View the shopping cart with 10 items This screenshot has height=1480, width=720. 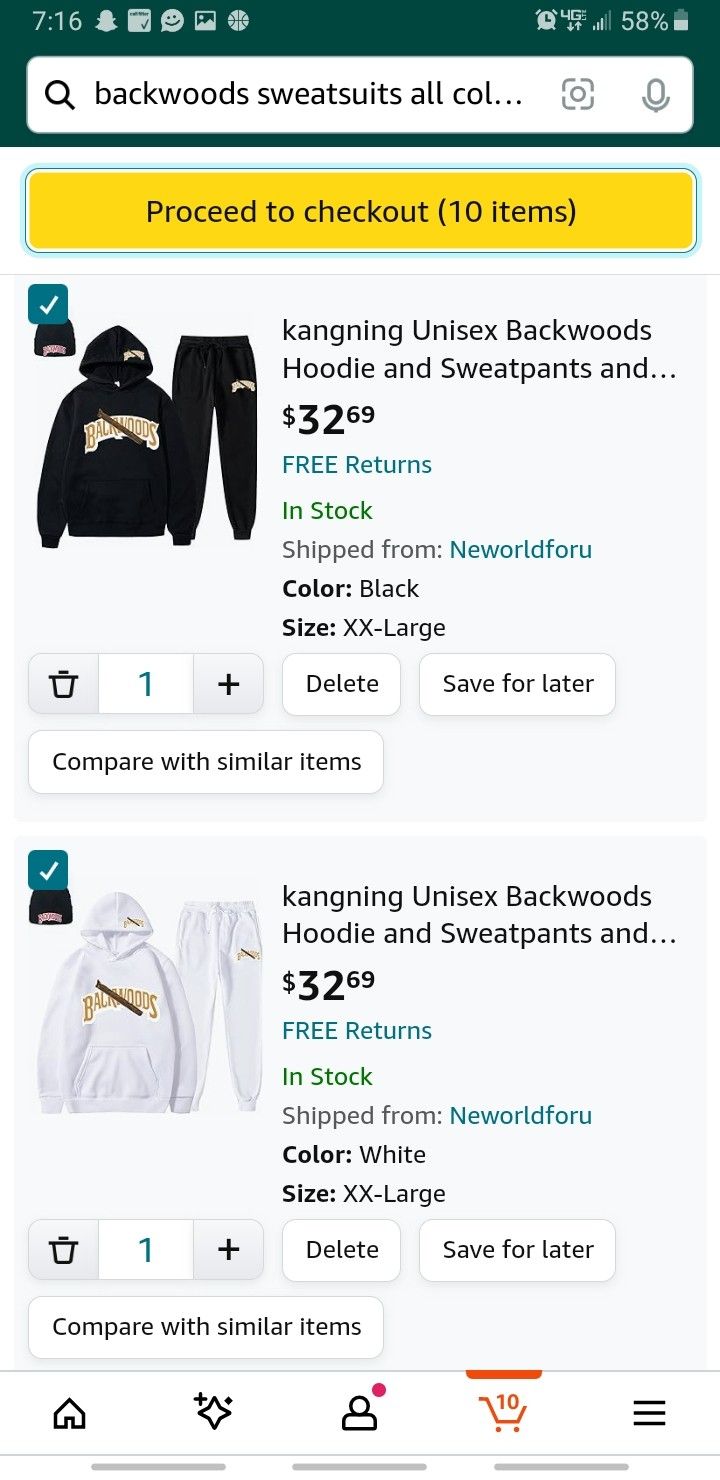coord(504,1413)
